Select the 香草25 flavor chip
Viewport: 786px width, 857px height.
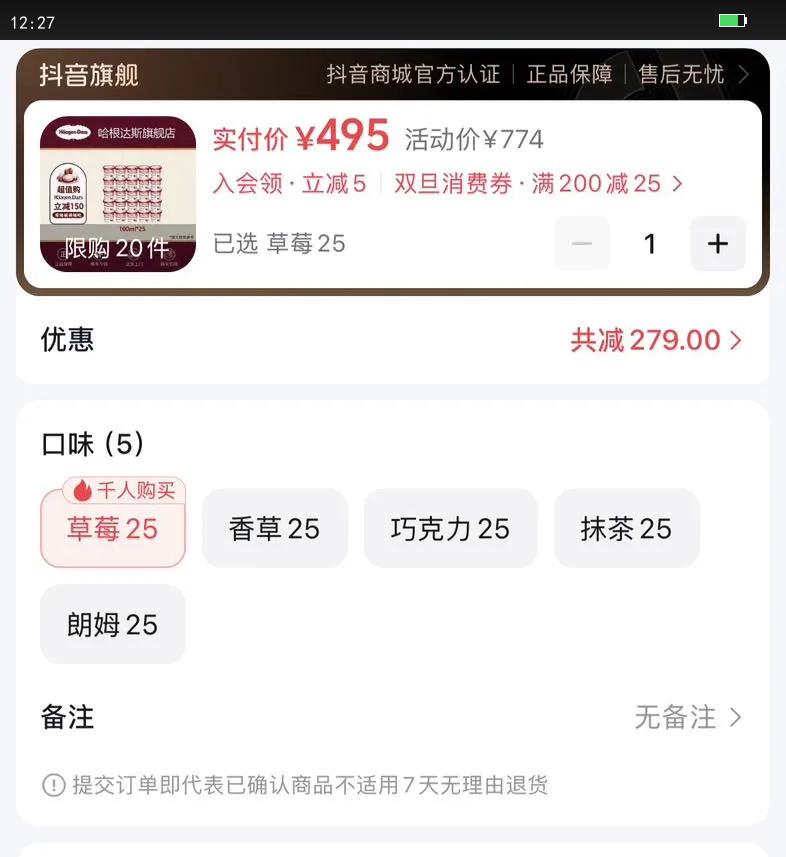click(274, 529)
